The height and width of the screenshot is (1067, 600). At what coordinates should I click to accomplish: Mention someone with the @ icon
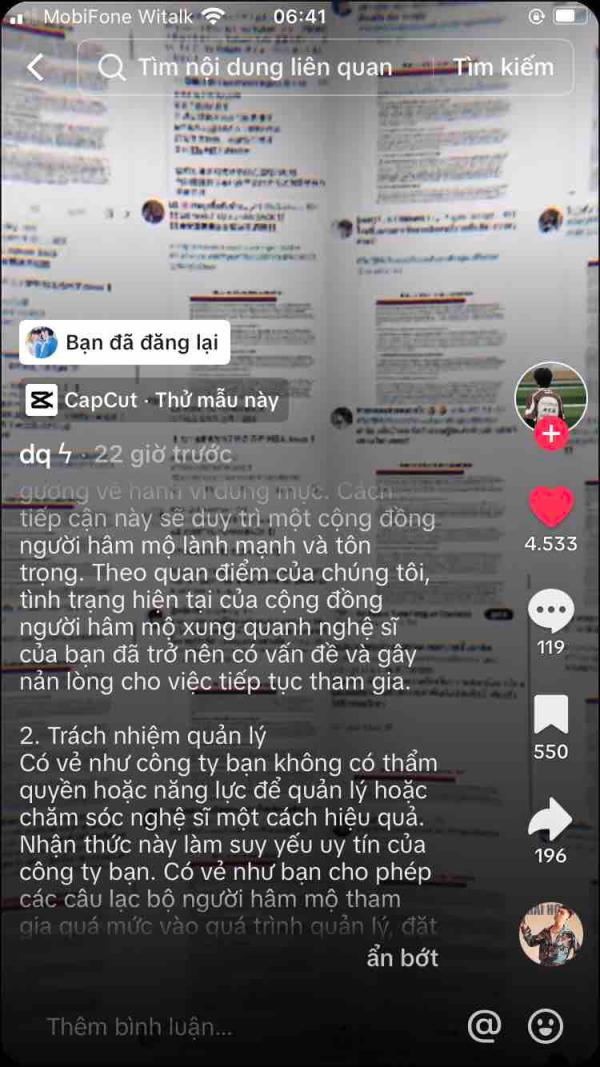484,1026
